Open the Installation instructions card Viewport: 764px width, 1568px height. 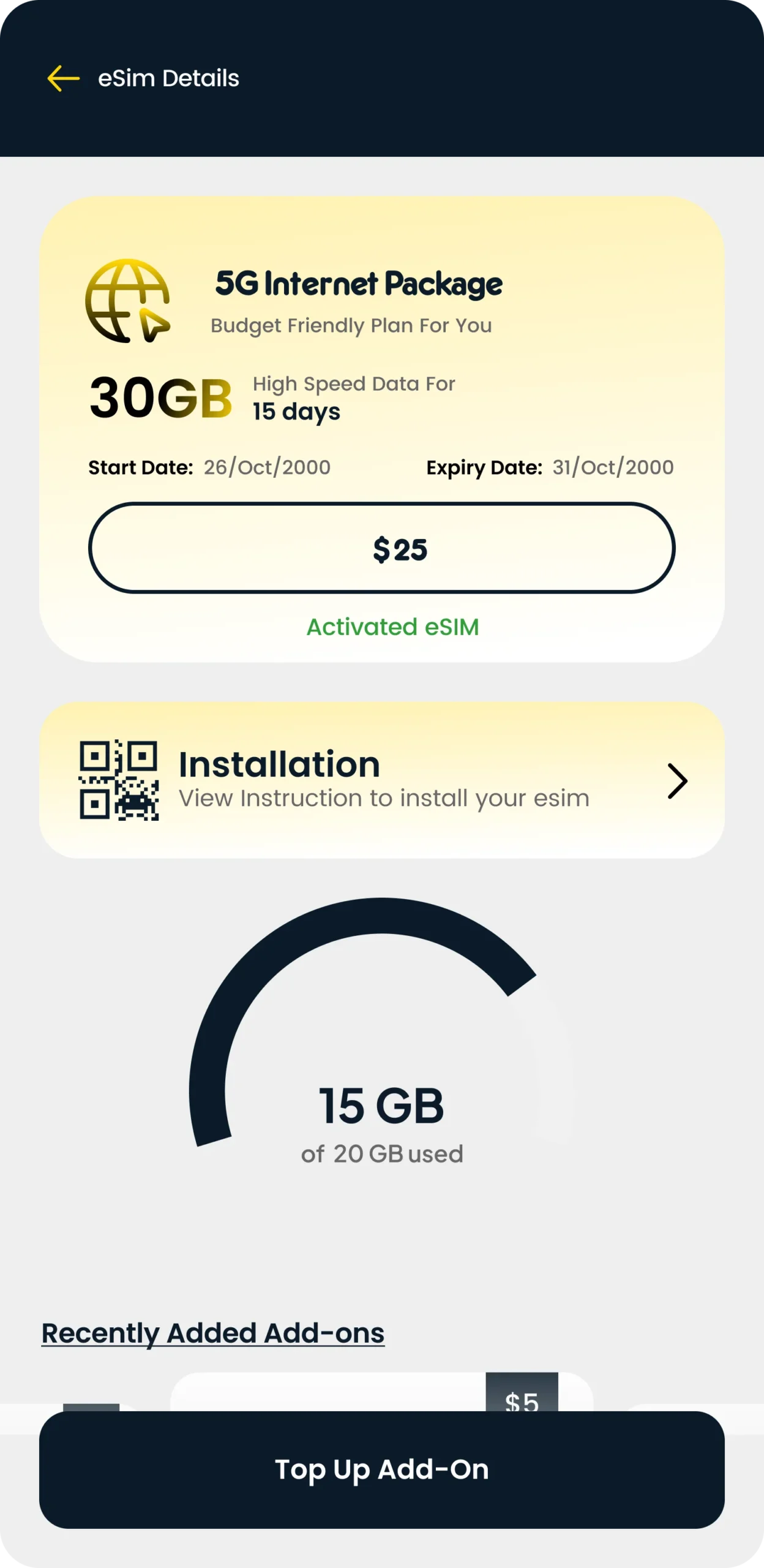pyautogui.click(x=381, y=780)
